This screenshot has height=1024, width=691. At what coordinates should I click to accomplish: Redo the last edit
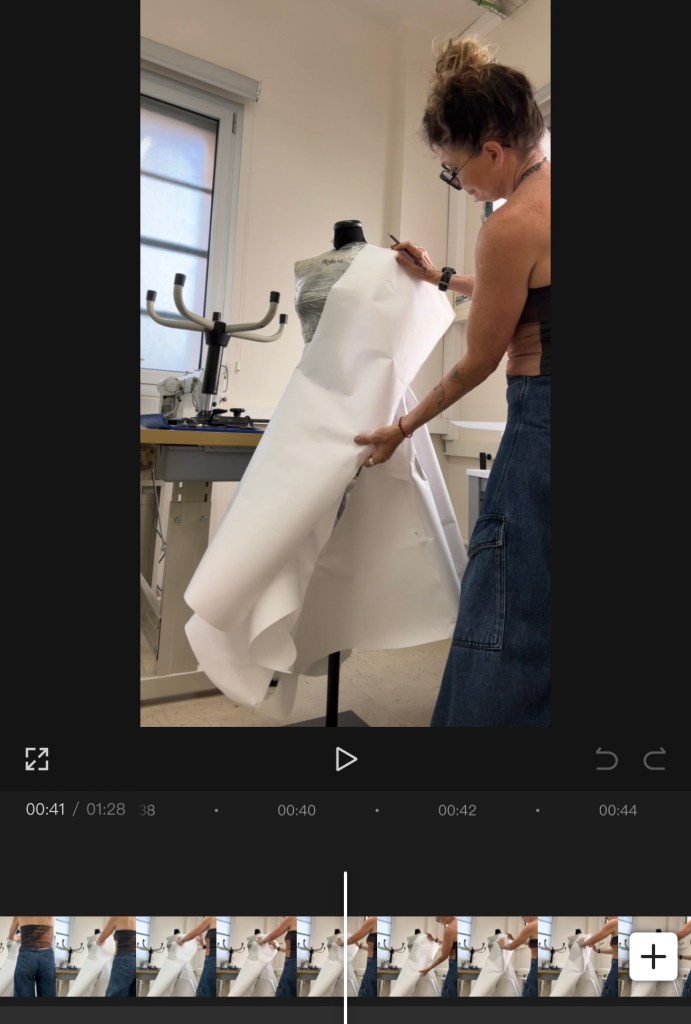[x=655, y=760]
